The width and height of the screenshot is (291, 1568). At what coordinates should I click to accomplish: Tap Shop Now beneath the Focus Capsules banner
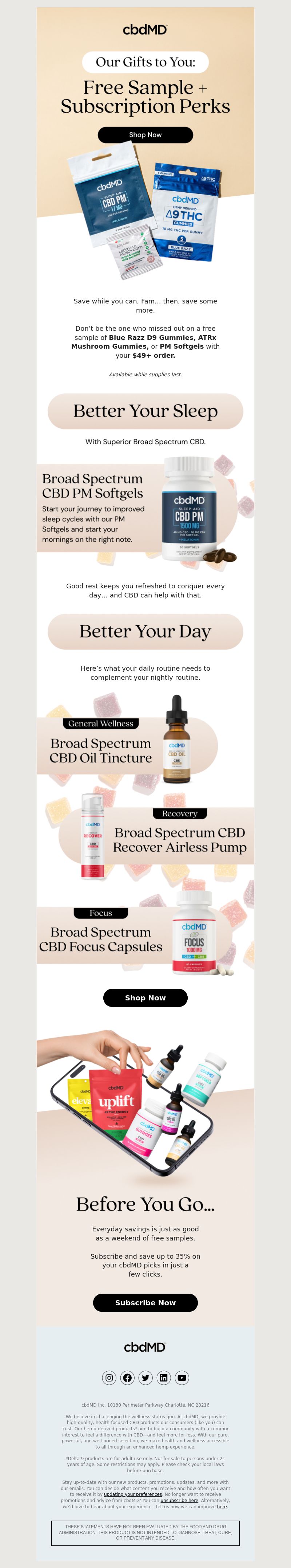tap(145, 997)
